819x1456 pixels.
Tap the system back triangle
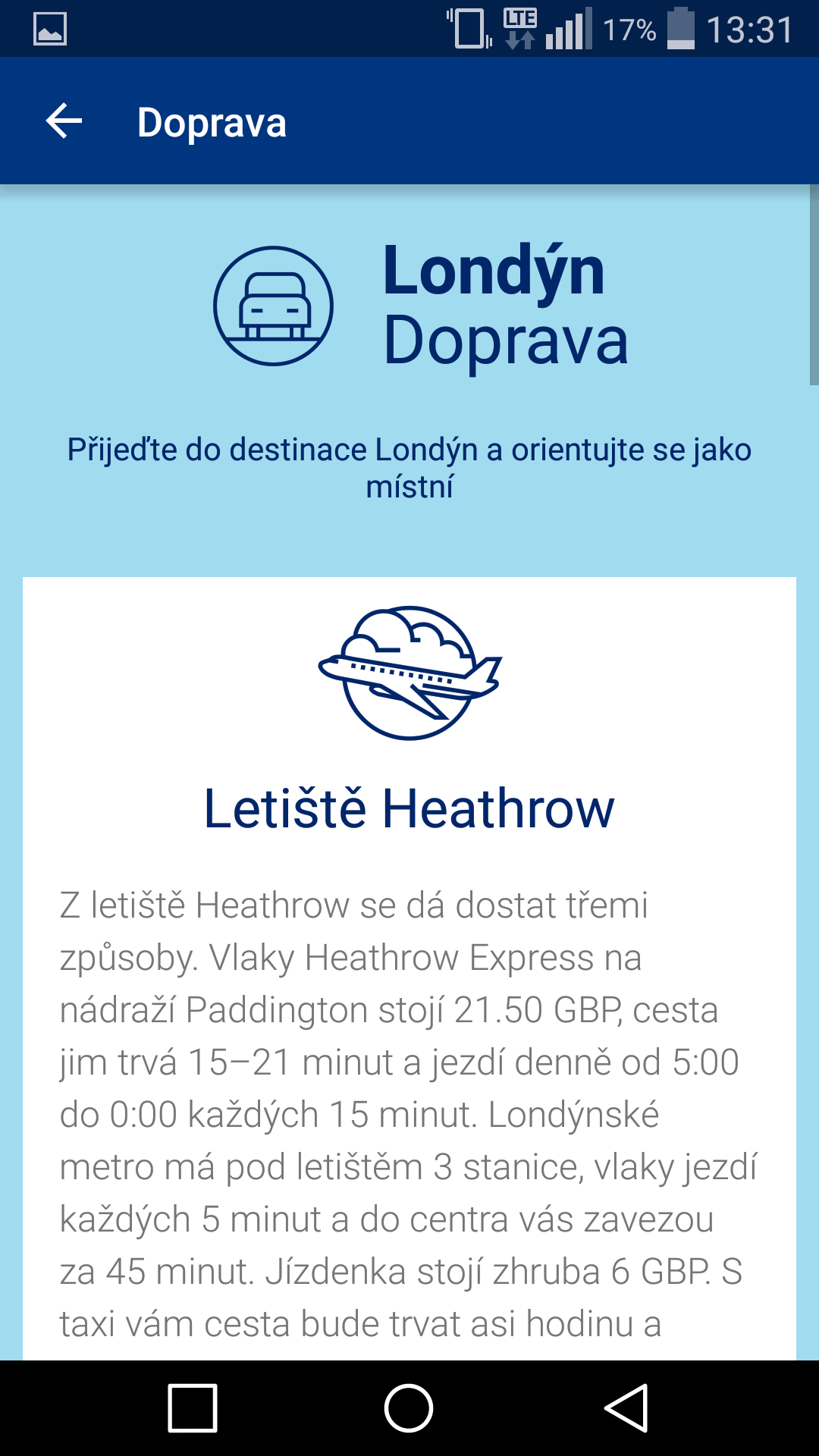[x=626, y=1408]
